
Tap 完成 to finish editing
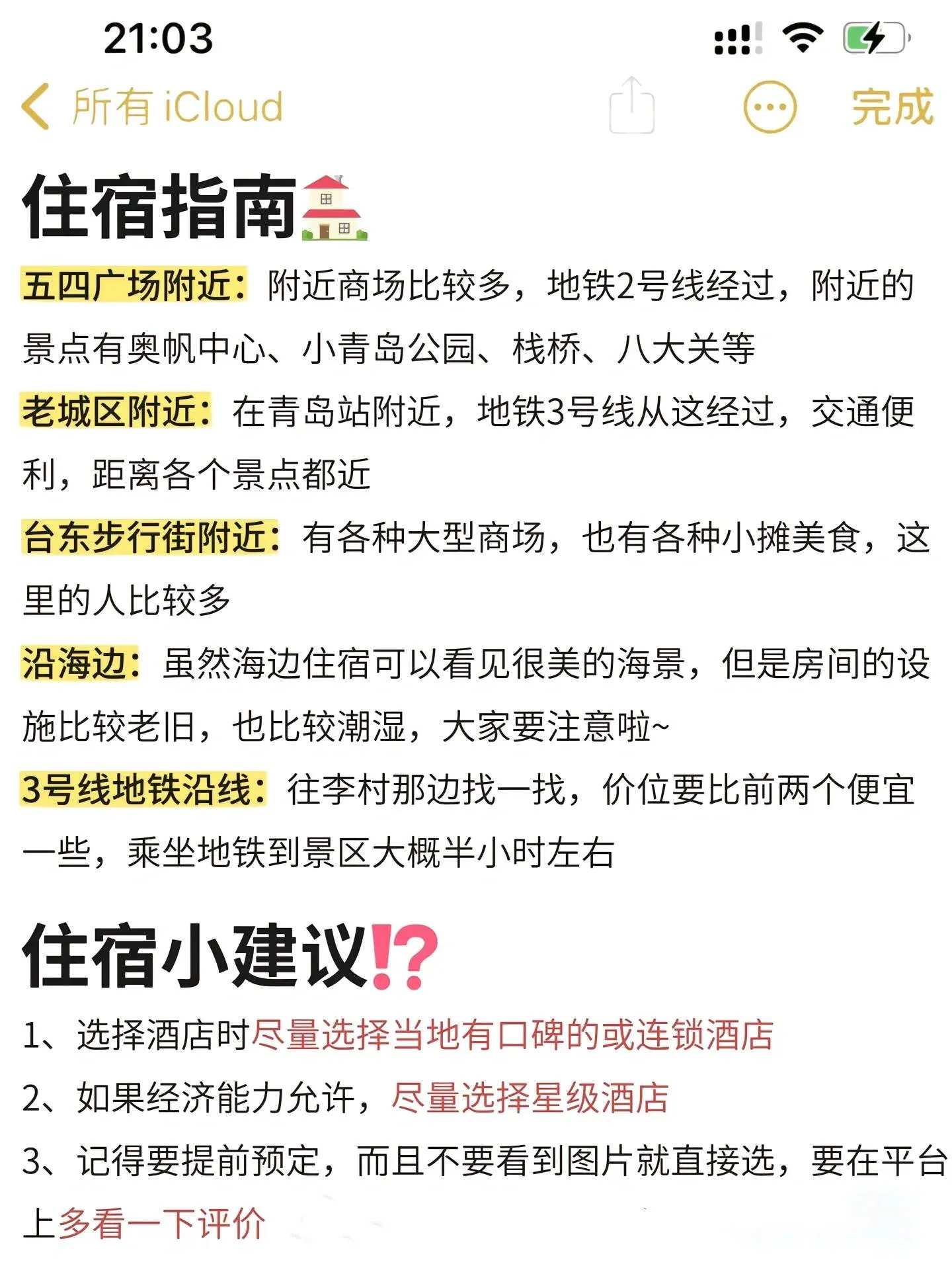892,106
